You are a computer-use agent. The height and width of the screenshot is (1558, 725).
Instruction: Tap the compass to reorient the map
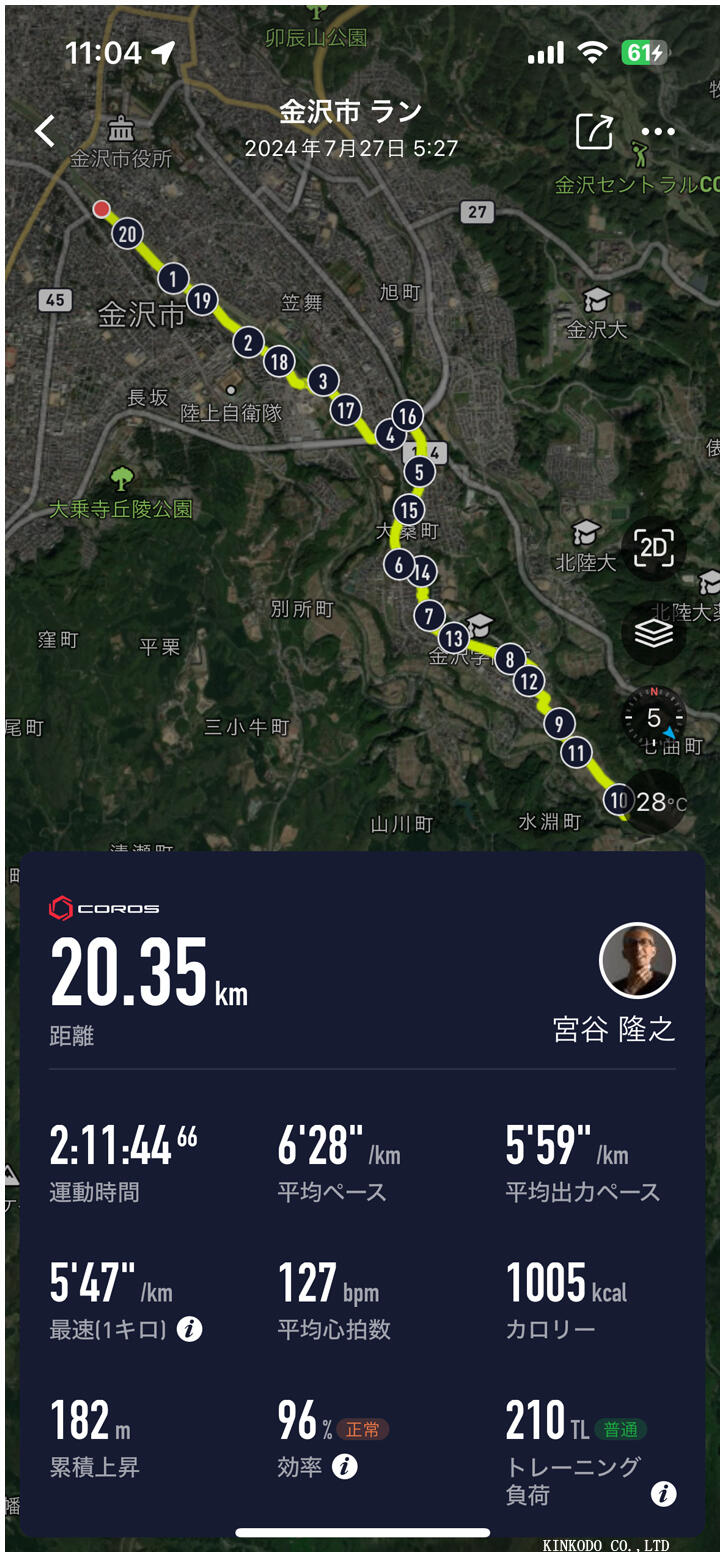pos(653,717)
